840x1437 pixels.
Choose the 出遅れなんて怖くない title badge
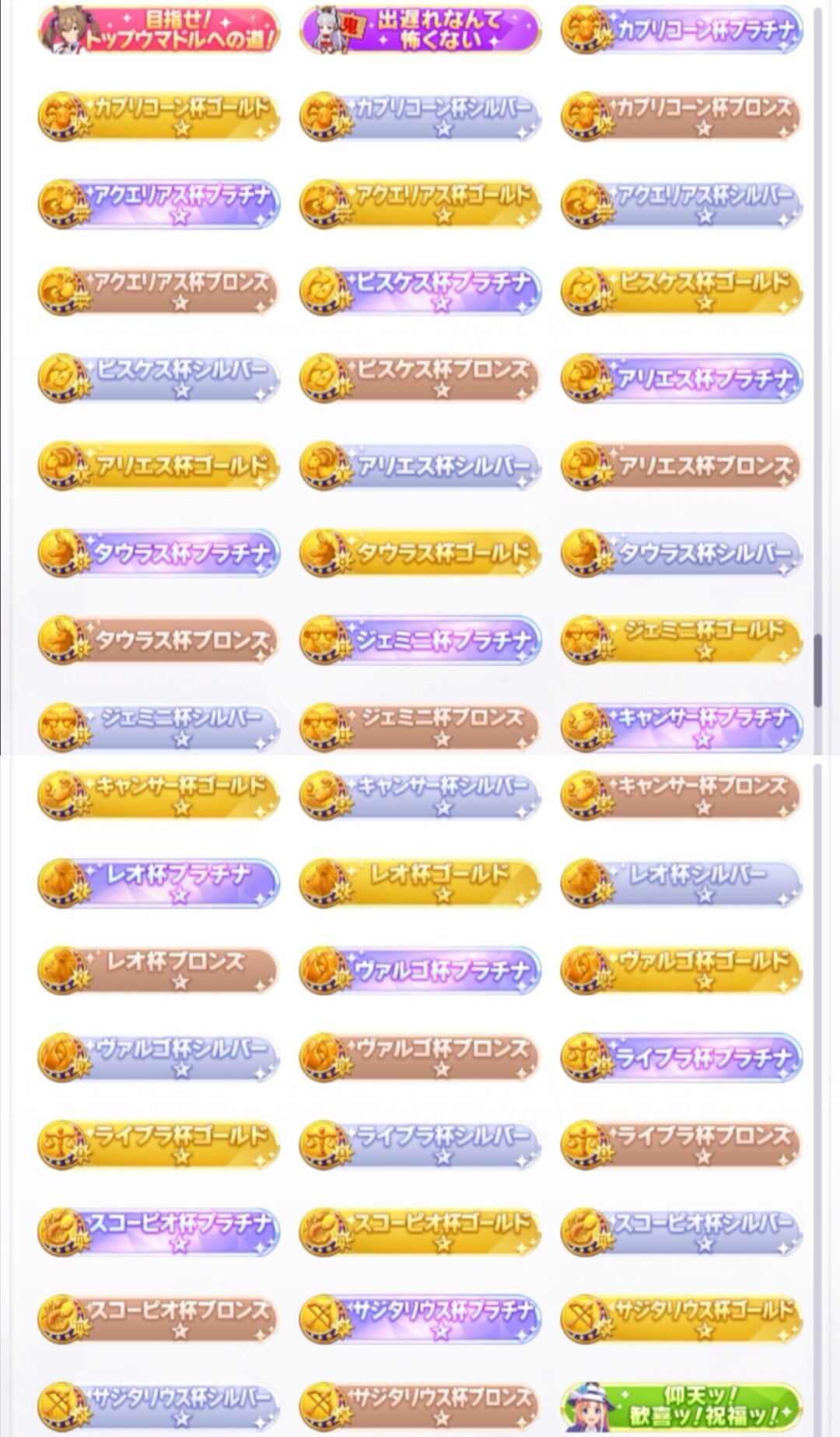point(420,30)
